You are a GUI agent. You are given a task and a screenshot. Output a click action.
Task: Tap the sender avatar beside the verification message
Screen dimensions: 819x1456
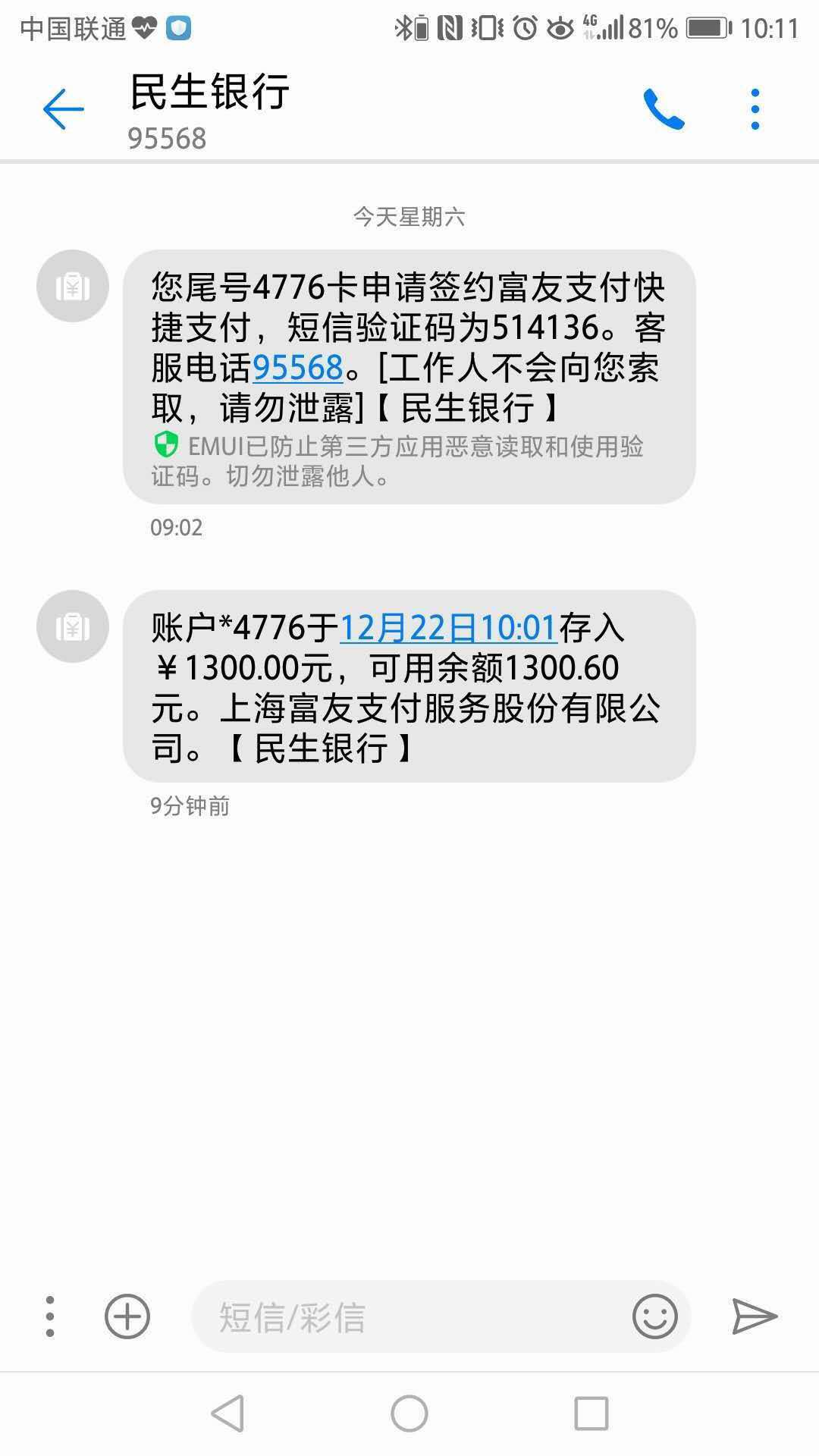(x=73, y=287)
